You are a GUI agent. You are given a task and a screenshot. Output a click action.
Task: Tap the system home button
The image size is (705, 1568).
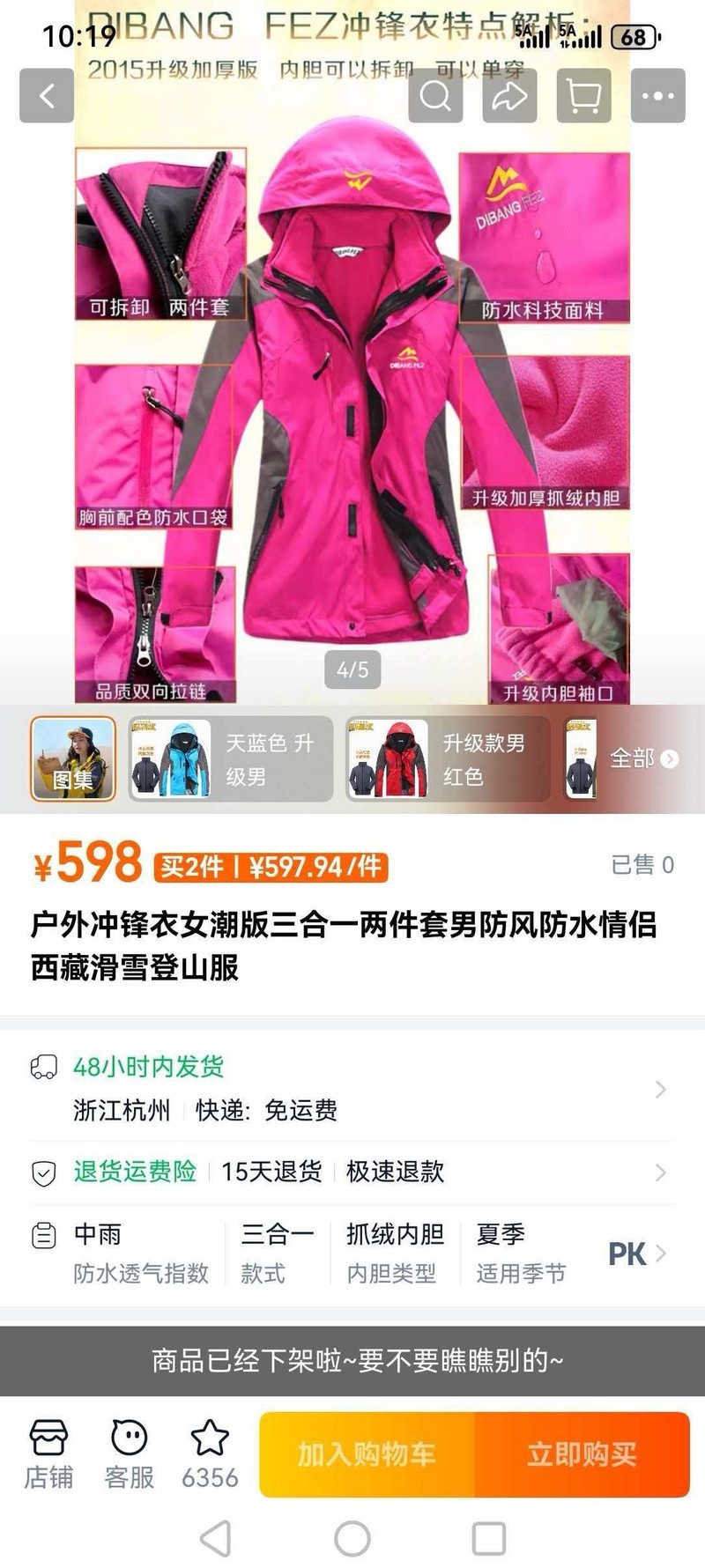click(x=352, y=1539)
